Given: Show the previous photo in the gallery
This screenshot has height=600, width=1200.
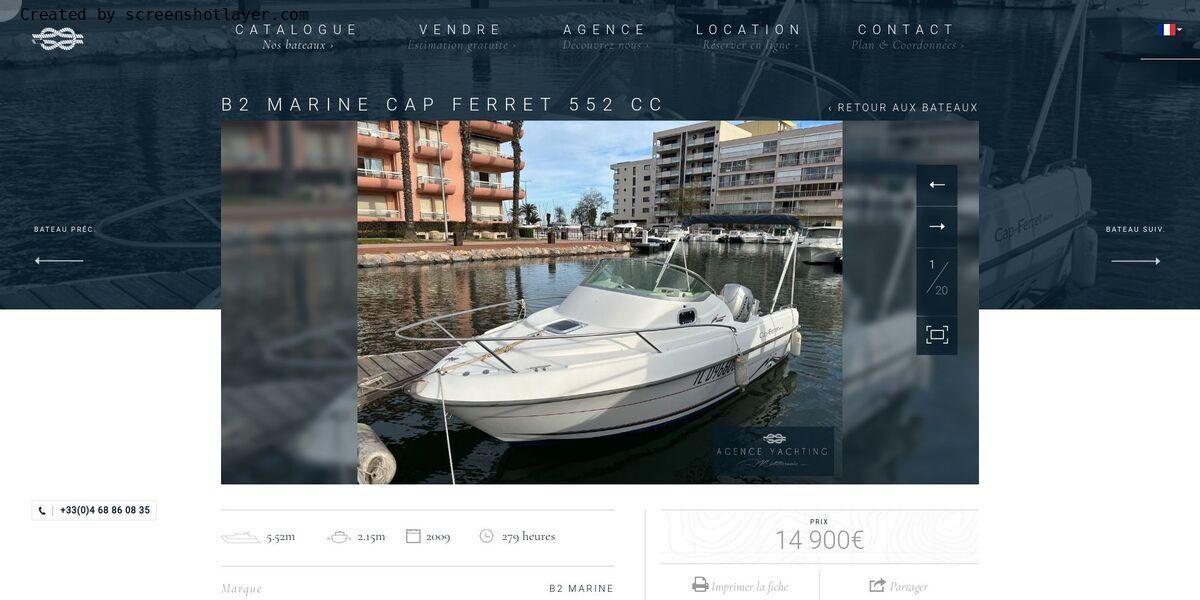Looking at the screenshot, I should pyautogui.click(x=937, y=185).
